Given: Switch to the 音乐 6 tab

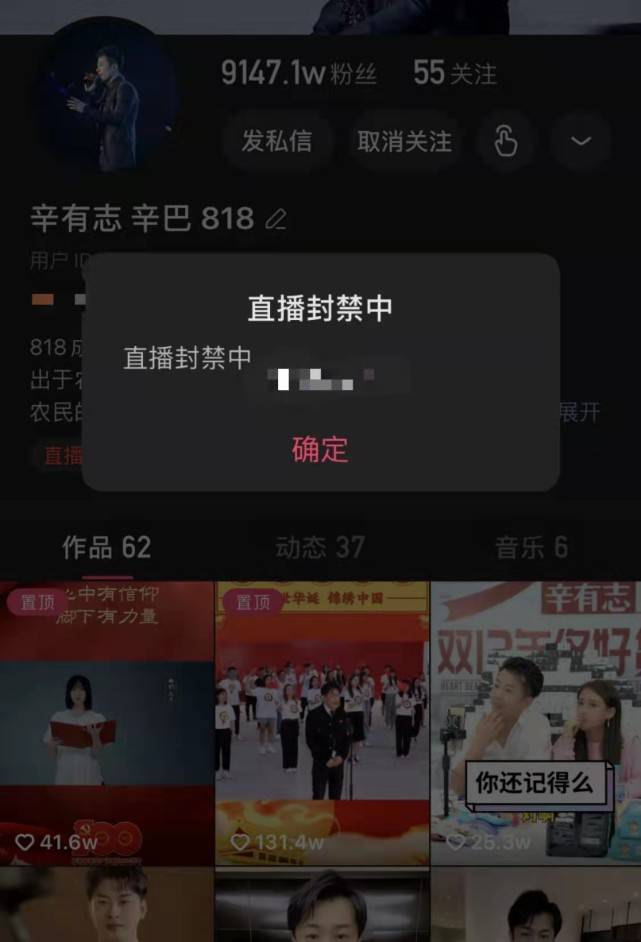Looking at the screenshot, I should coord(531,547).
